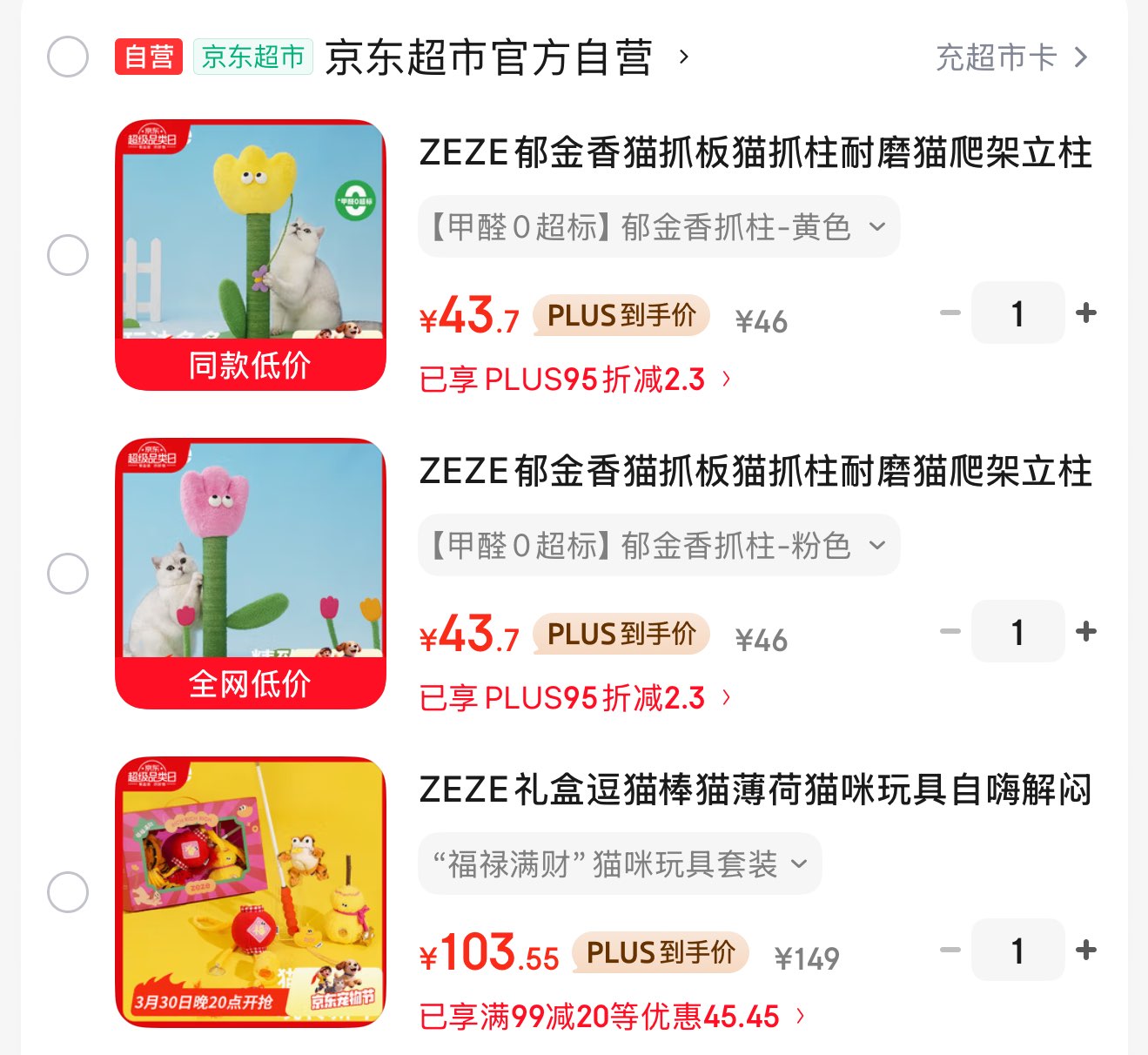This screenshot has width=1148, height=1055.
Task: Select the yellow tulip scratching post item
Action: 68,255
